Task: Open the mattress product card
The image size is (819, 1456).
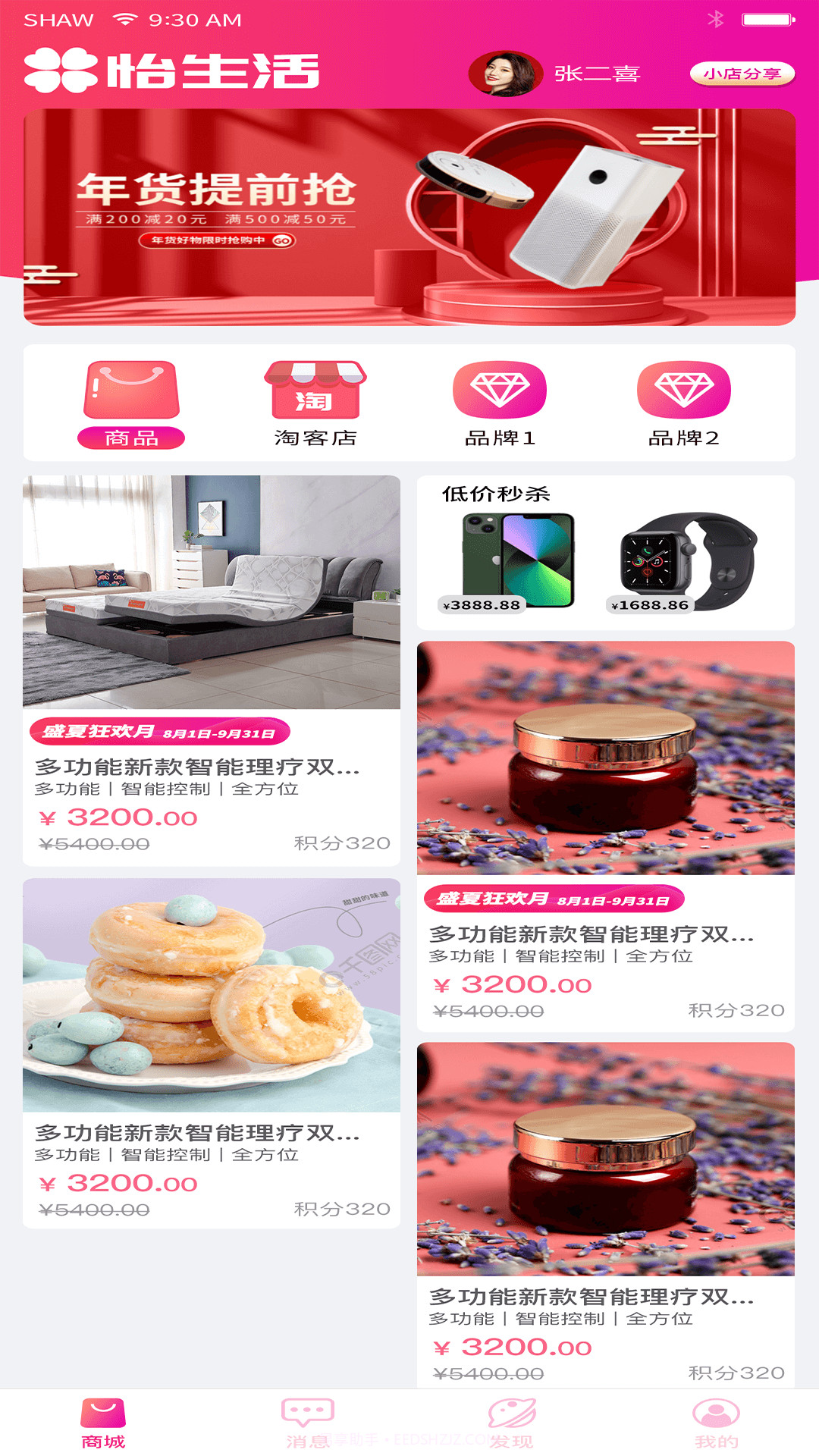Action: click(x=212, y=670)
